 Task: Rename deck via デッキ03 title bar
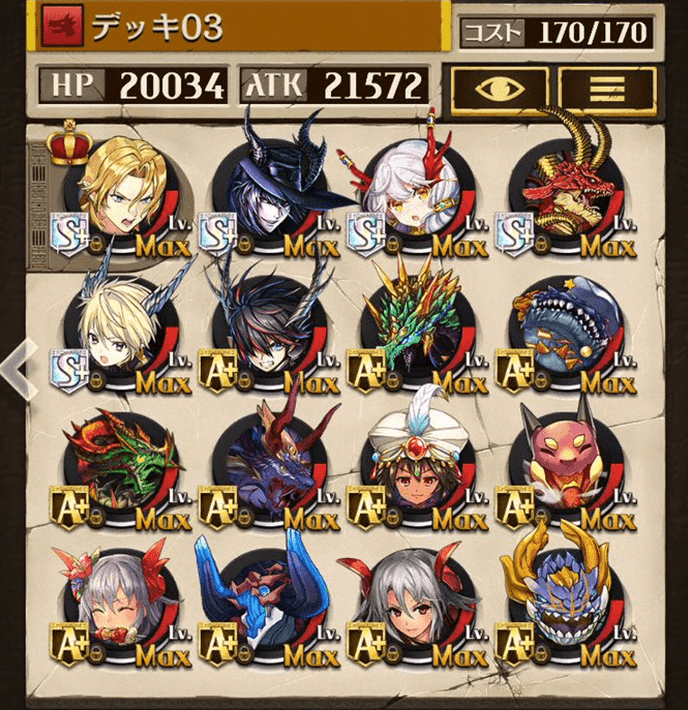tap(240, 28)
